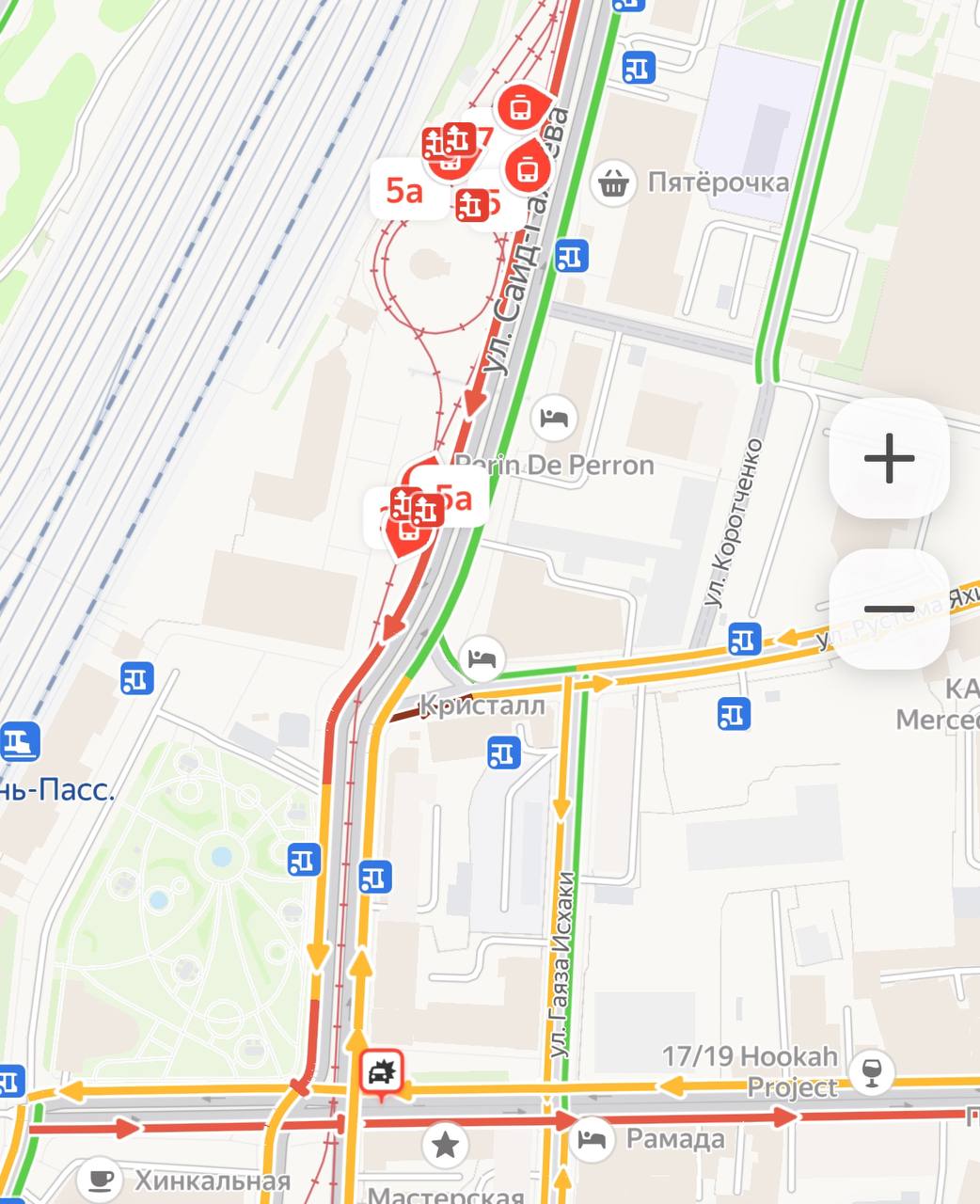Viewport: 980px width, 1204px height.
Task: Open the Кристалл hotel marker
Action: tap(483, 658)
